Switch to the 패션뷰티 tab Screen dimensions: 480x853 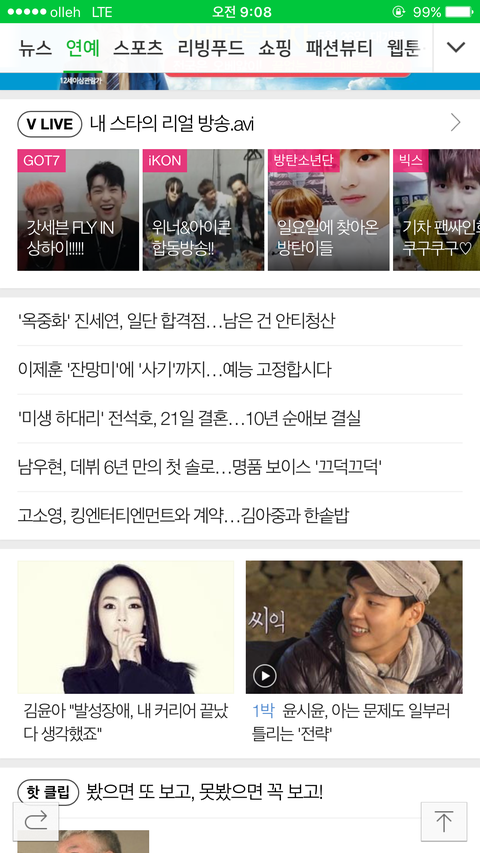tap(339, 48)
